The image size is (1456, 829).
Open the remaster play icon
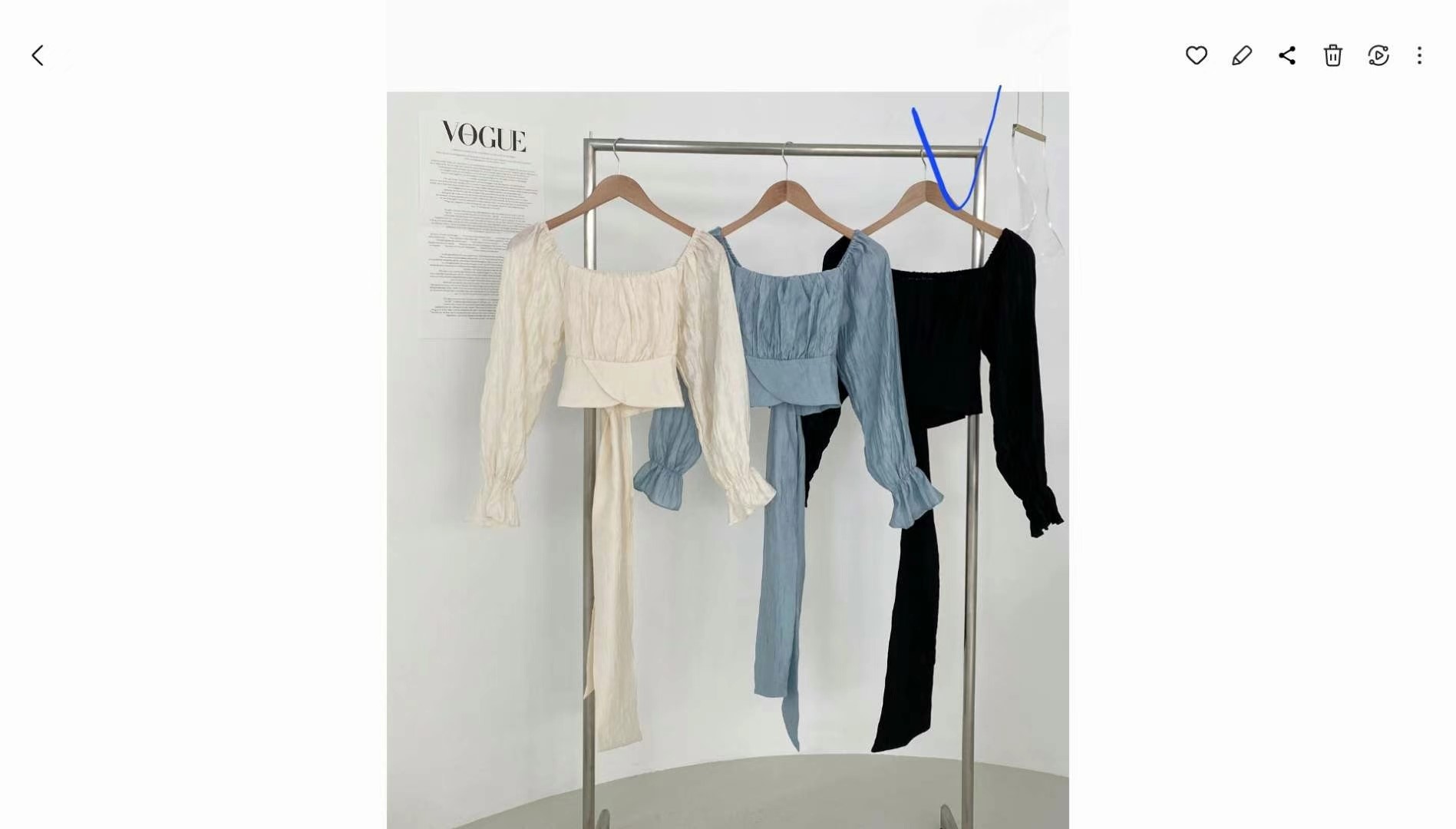tap(1378, 55)
